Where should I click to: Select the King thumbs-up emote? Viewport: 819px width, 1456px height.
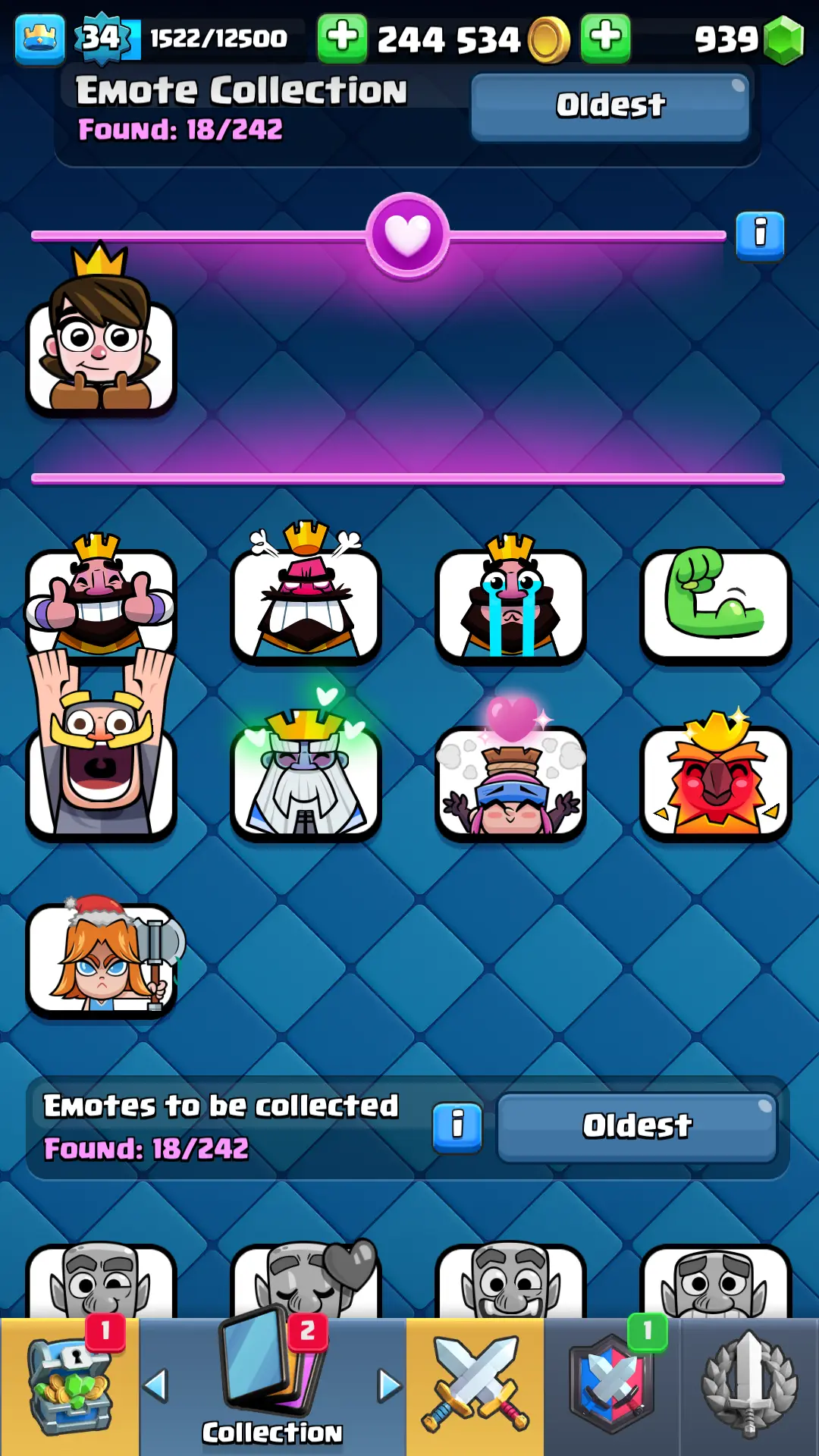pos(101,603)
